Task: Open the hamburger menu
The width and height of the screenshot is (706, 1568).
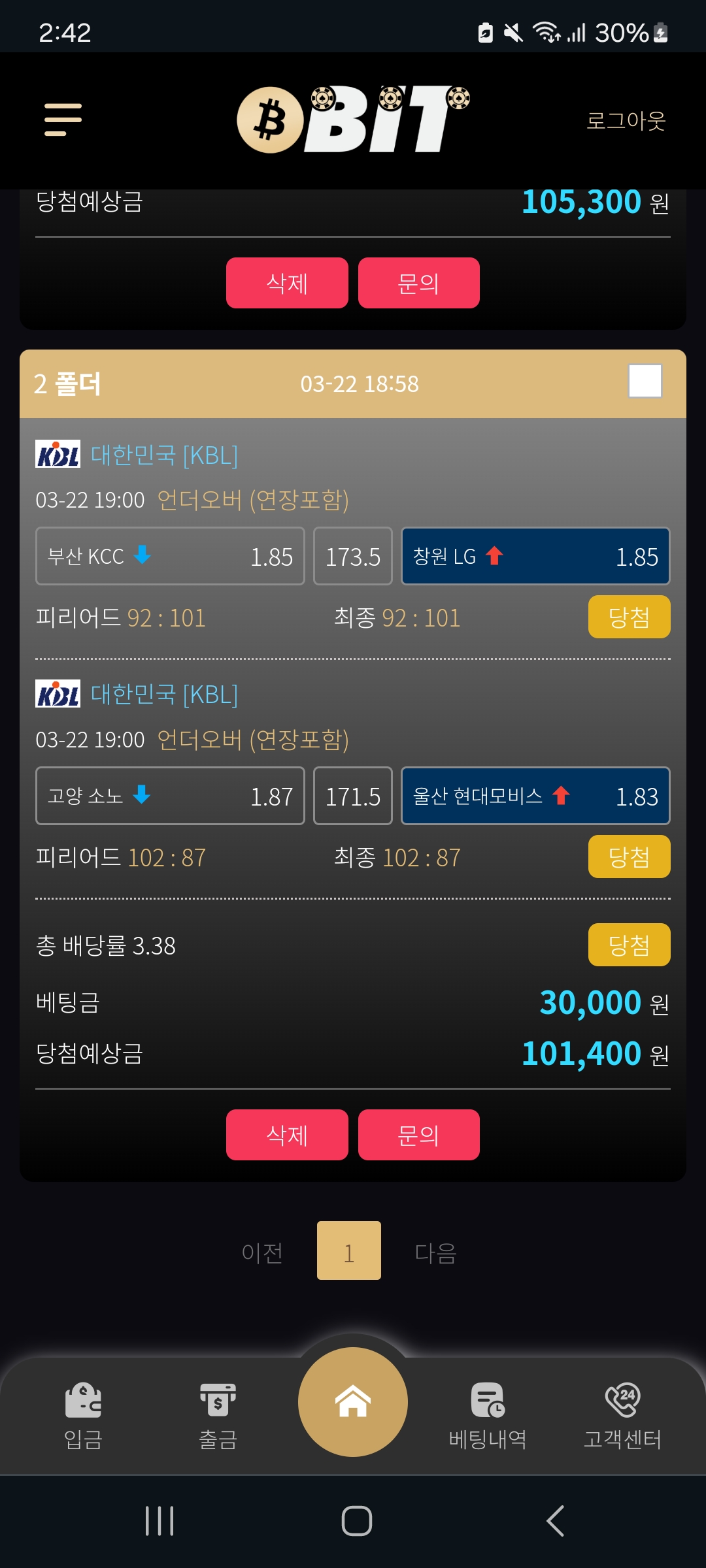Action: (63, 120)
